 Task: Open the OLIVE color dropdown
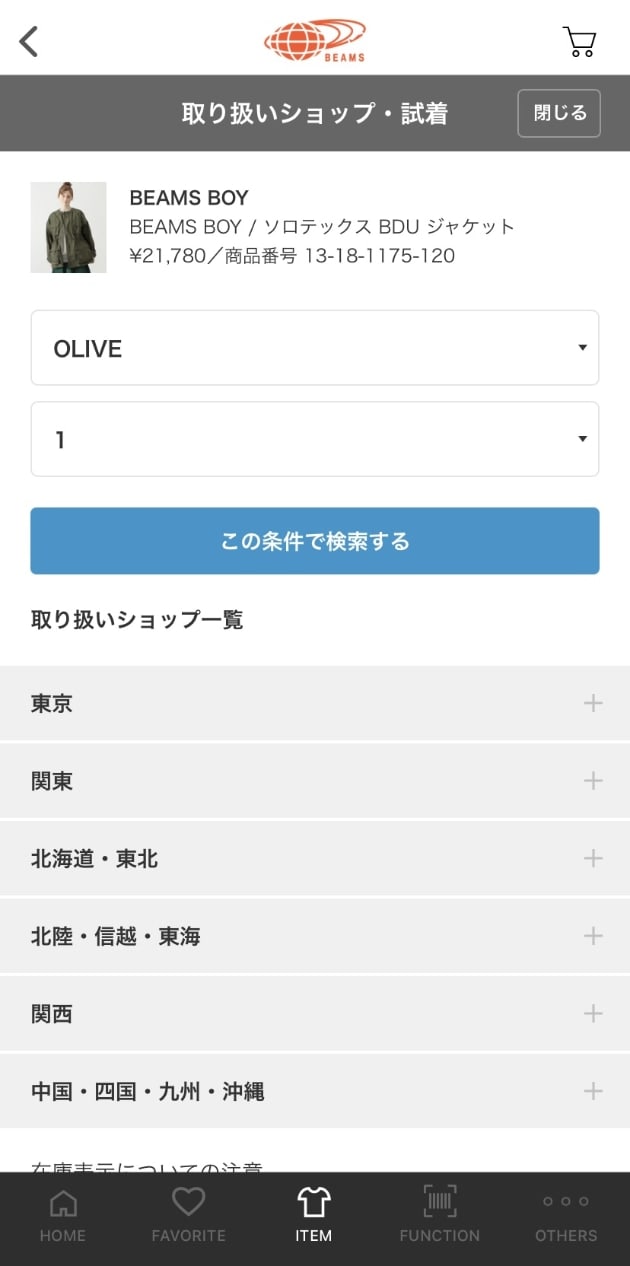315,348
